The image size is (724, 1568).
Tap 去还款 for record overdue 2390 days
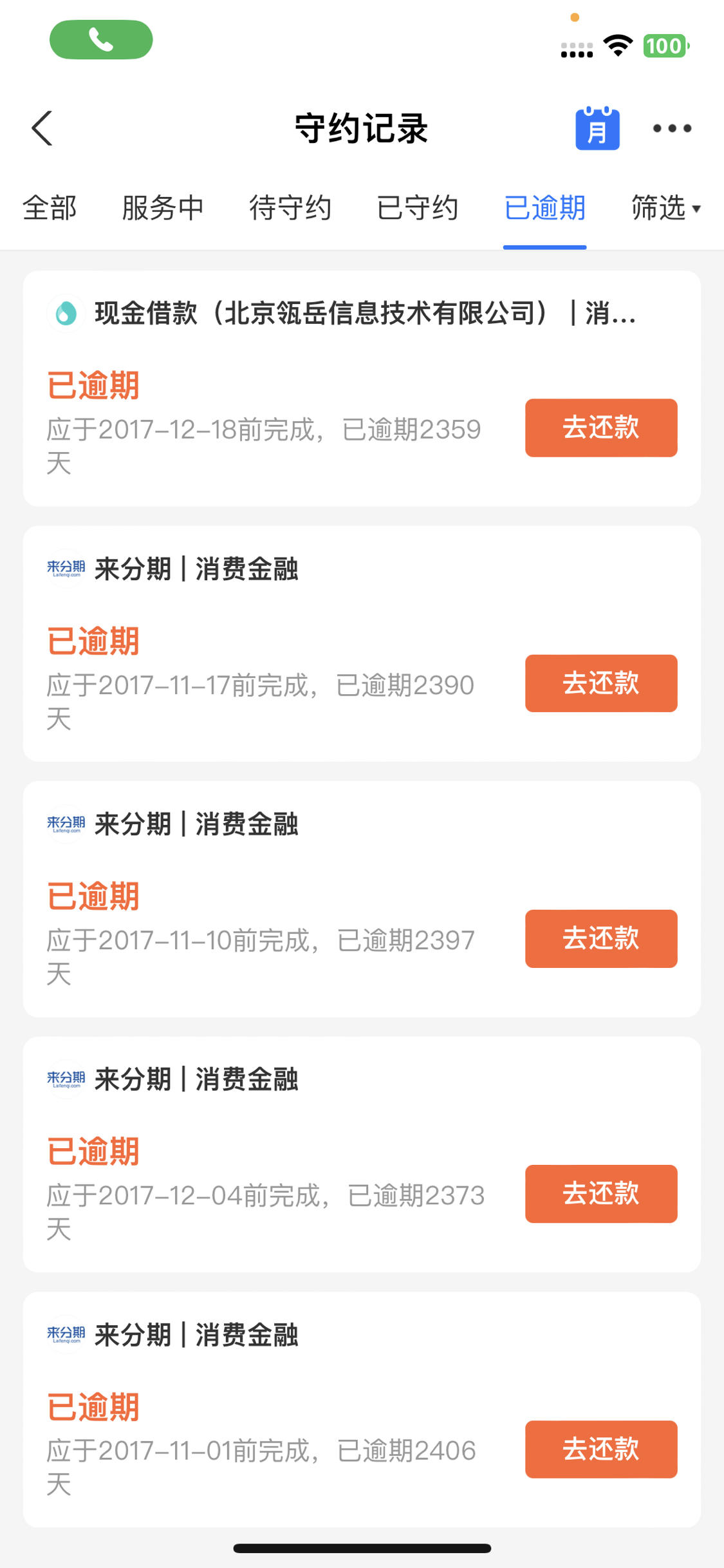[601, 683]
